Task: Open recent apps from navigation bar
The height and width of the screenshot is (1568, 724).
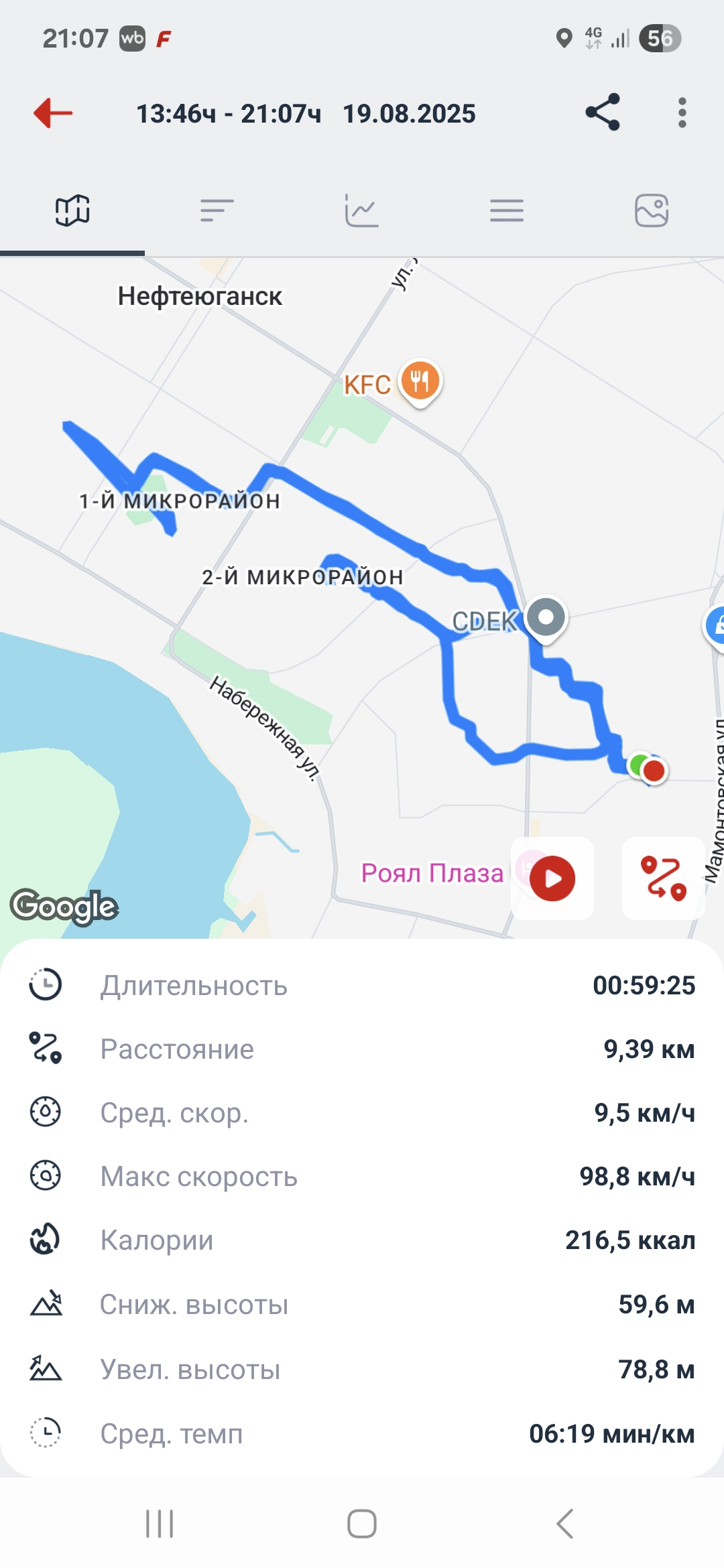Action: pyautogui.click(x=160, y=1524)
